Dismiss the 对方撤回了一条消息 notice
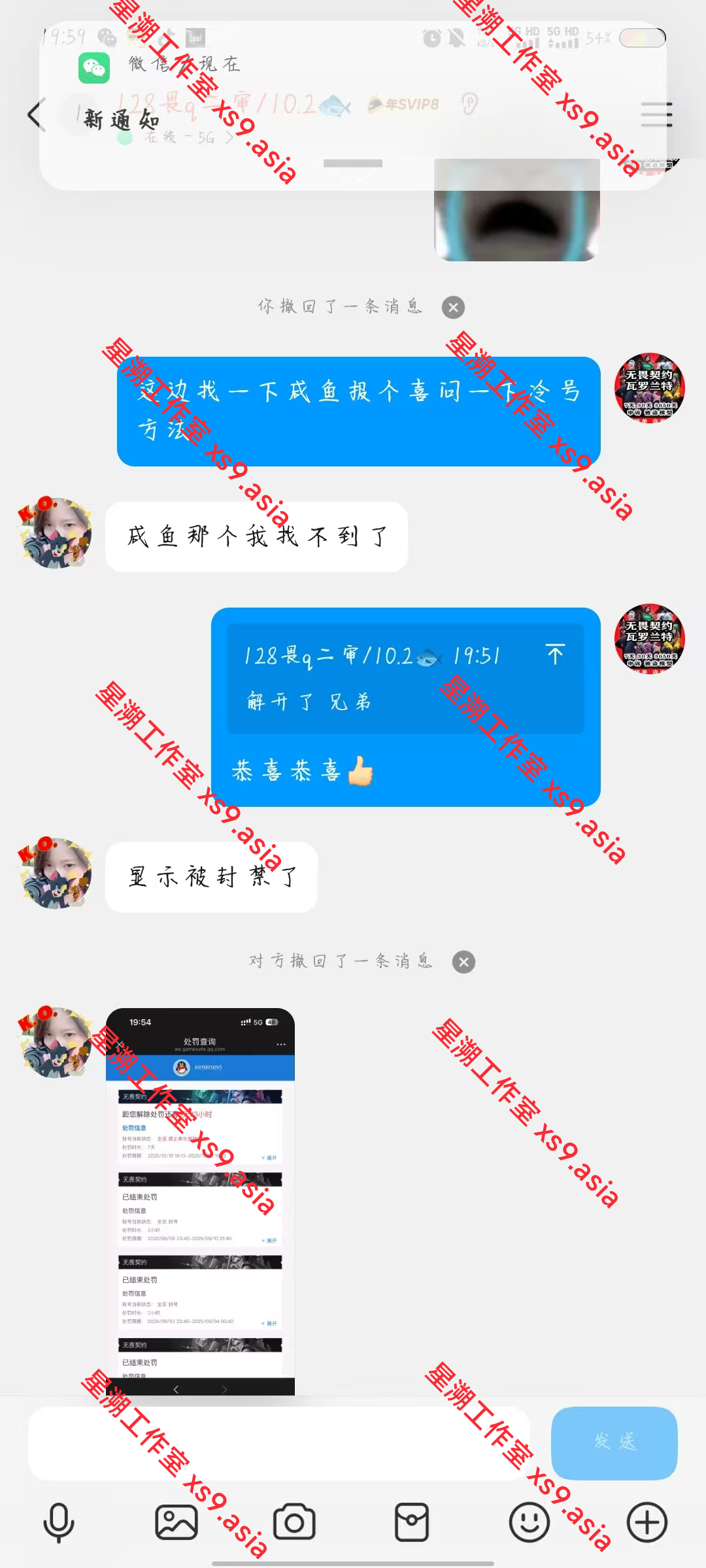Viewport: 706px width, 1568px height. (x=463, y=961)
